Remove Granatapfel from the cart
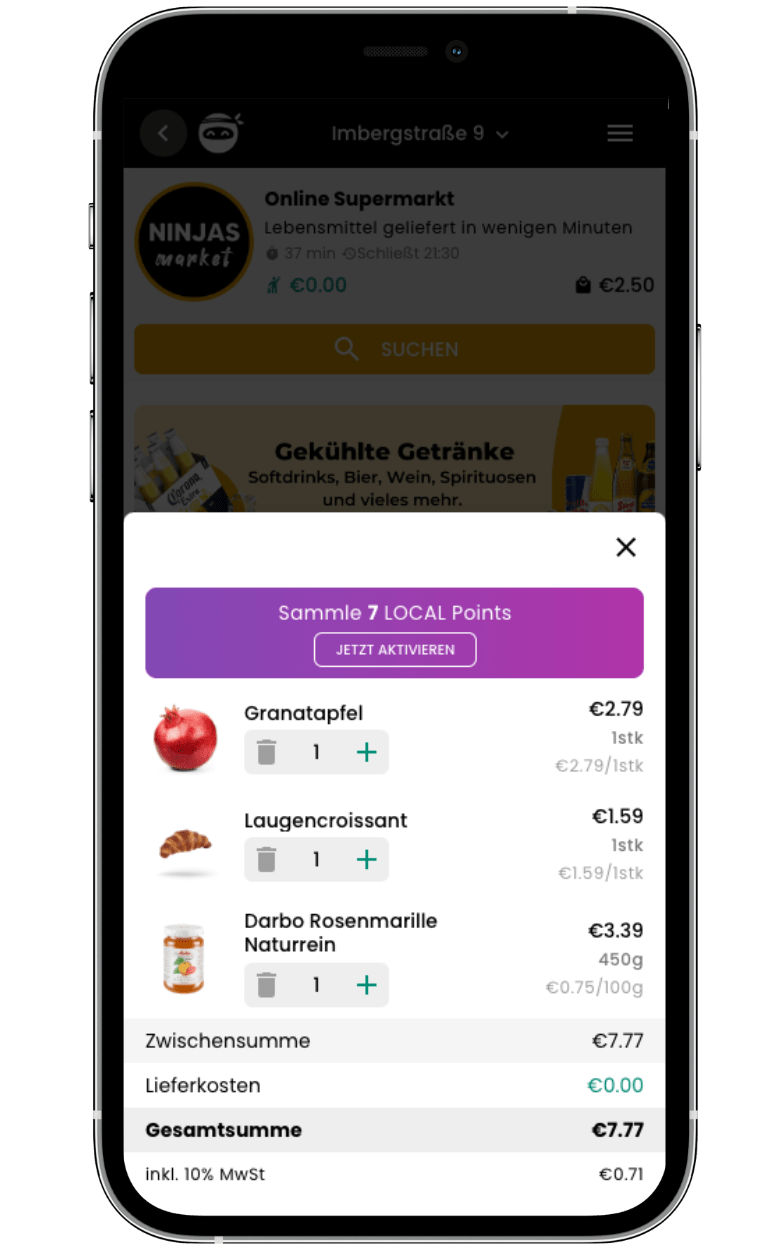 tap(266, 752)
